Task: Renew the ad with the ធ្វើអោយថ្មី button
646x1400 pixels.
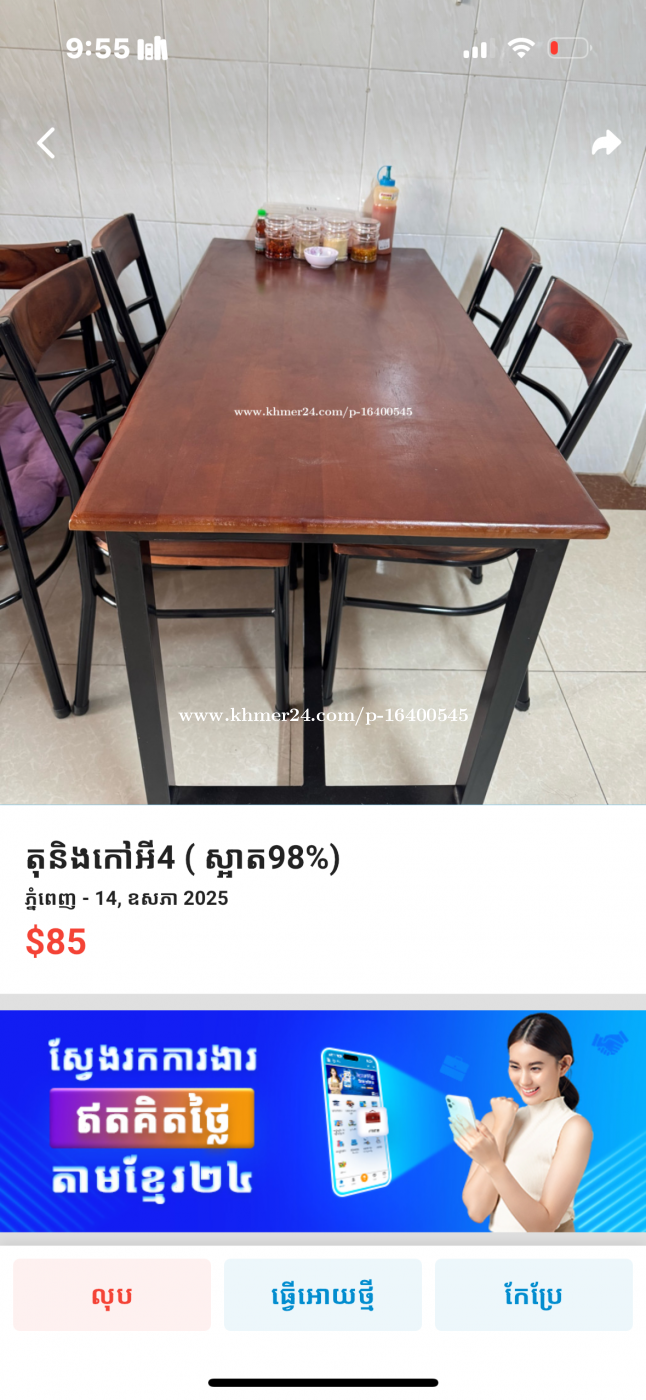Action: [x=323, y=1295]
